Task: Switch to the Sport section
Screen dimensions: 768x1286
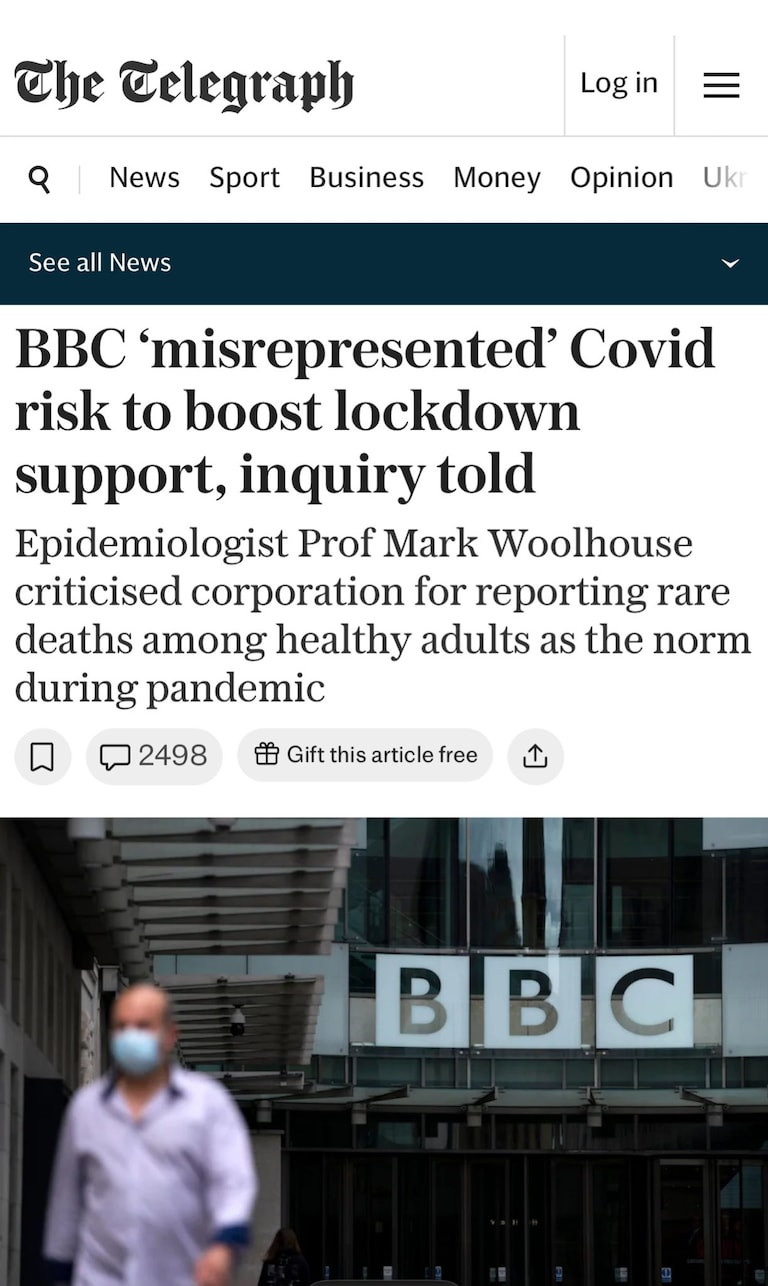Action: coord(244,178)
